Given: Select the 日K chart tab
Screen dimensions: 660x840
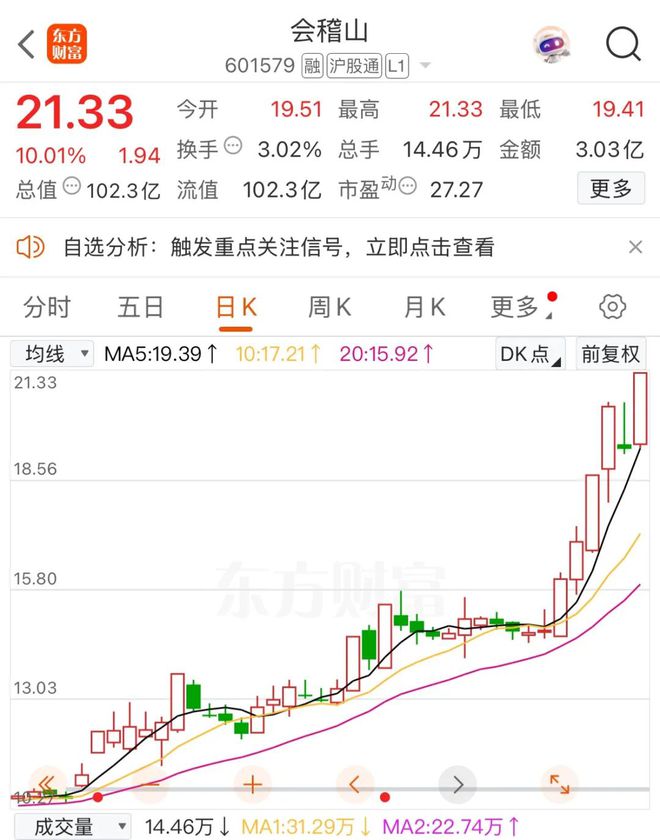Looking at the screenshot, I should click(236, 307).
